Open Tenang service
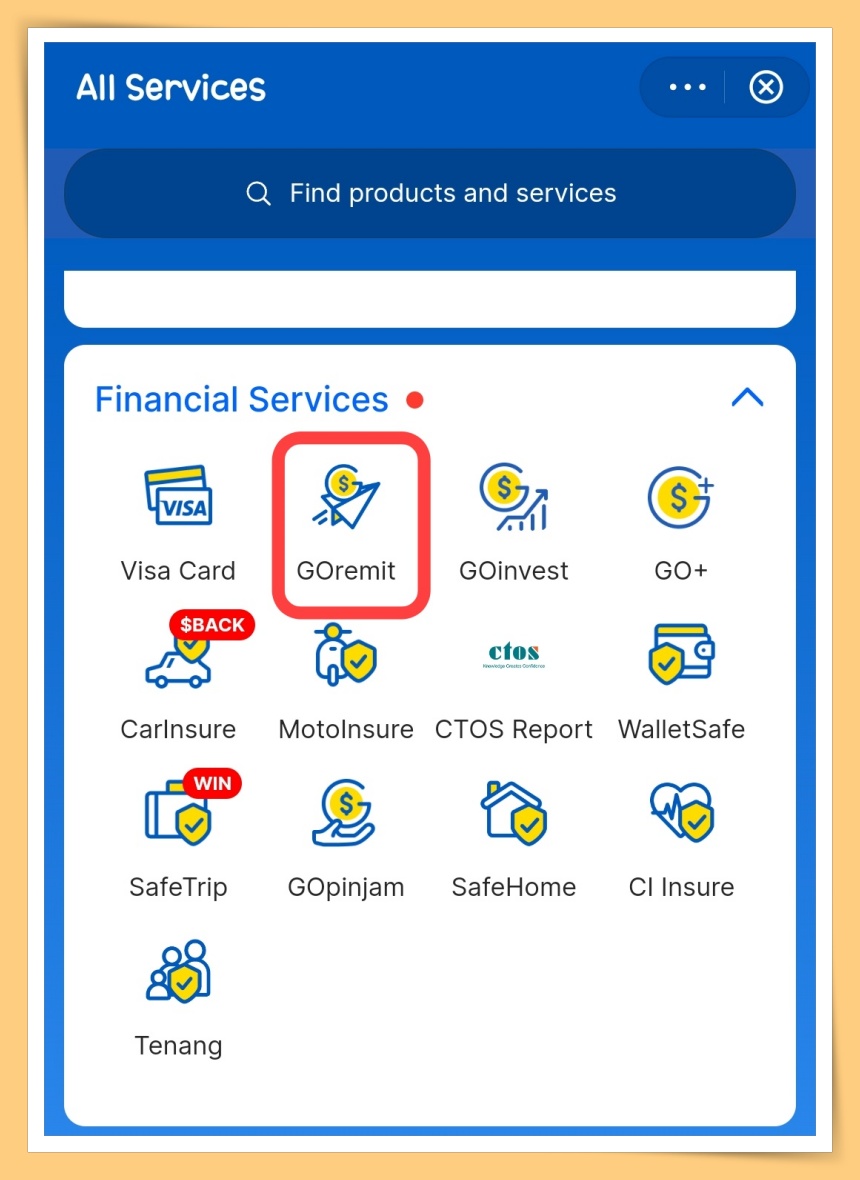The height and width of the screenshot is (1180, 860). (x=178, y=998)
